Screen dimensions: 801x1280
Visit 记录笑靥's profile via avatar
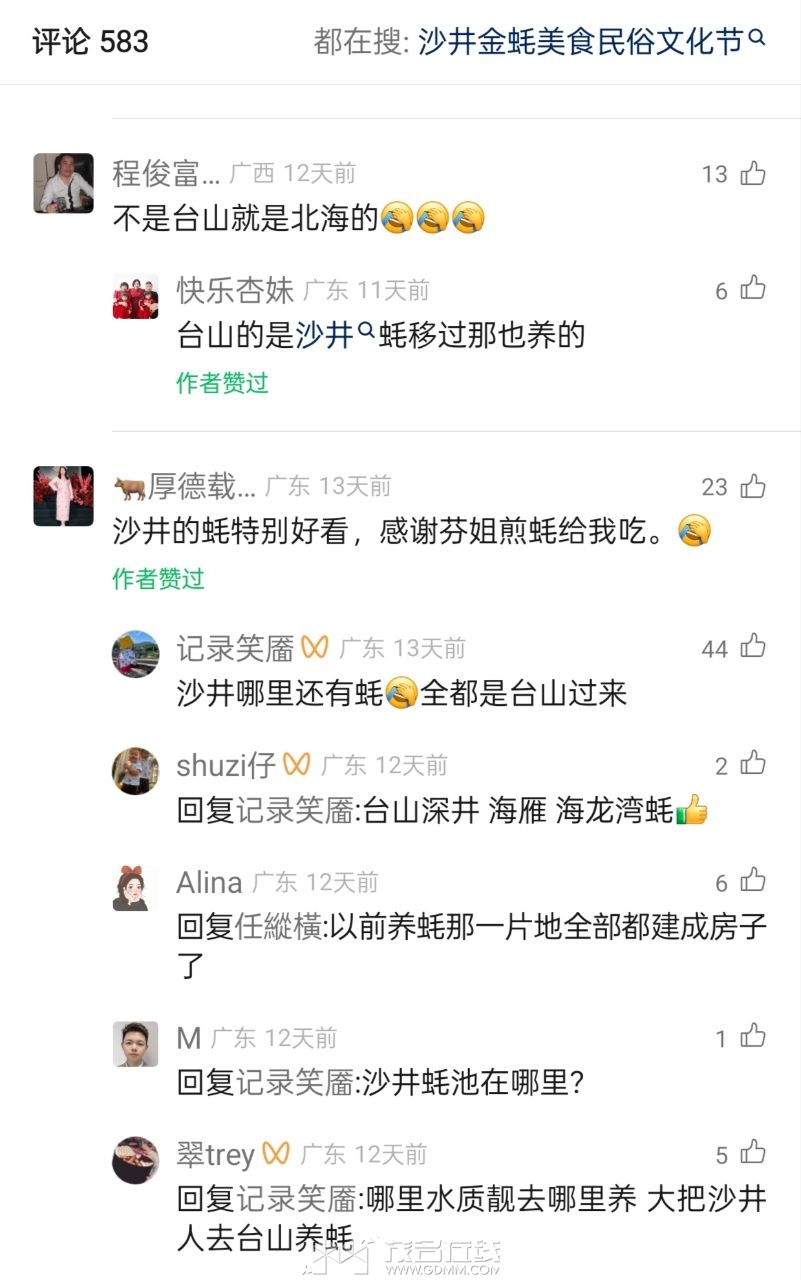pos(135,654)
